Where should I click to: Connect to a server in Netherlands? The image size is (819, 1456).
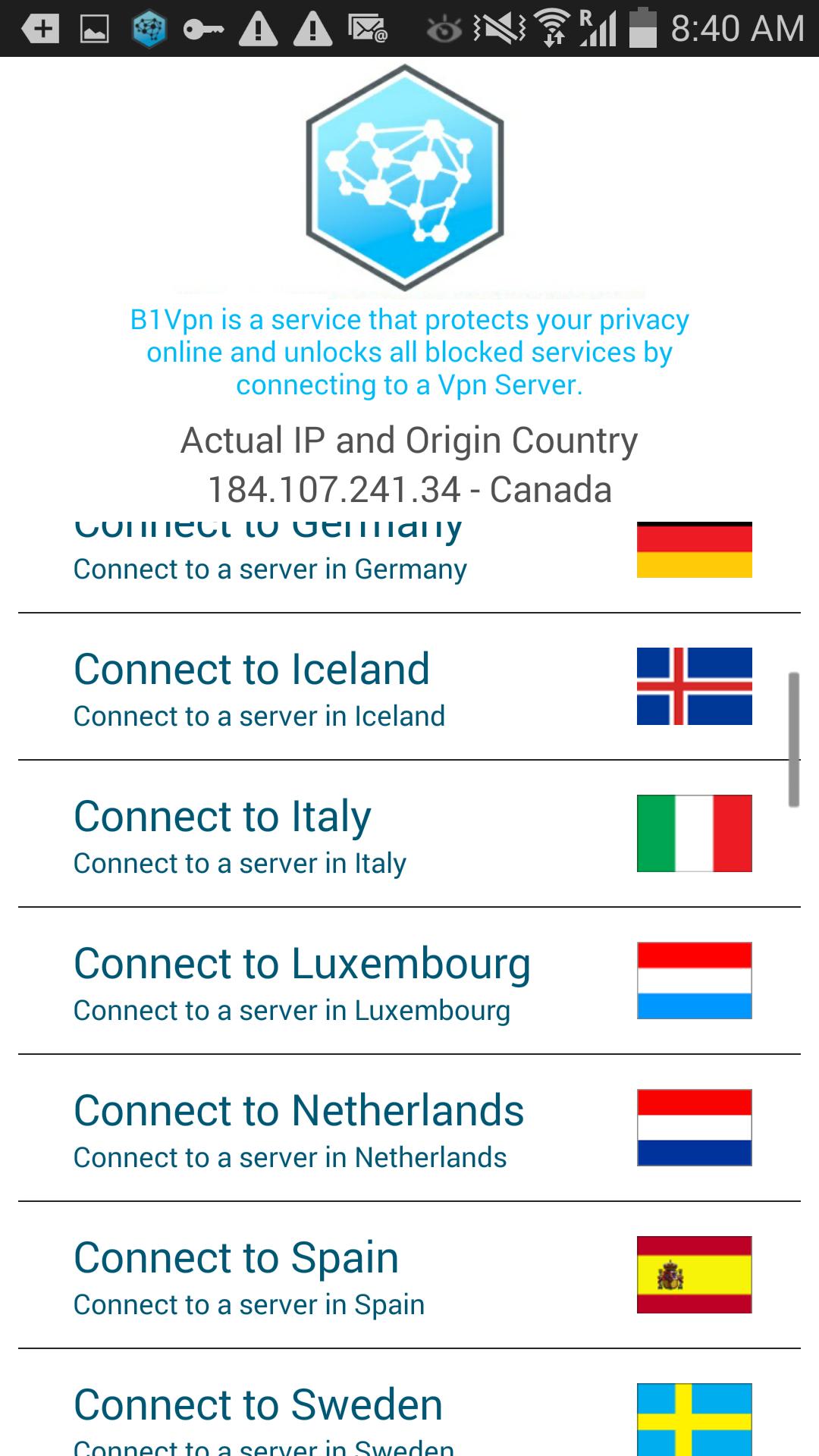pos(409,1128)
